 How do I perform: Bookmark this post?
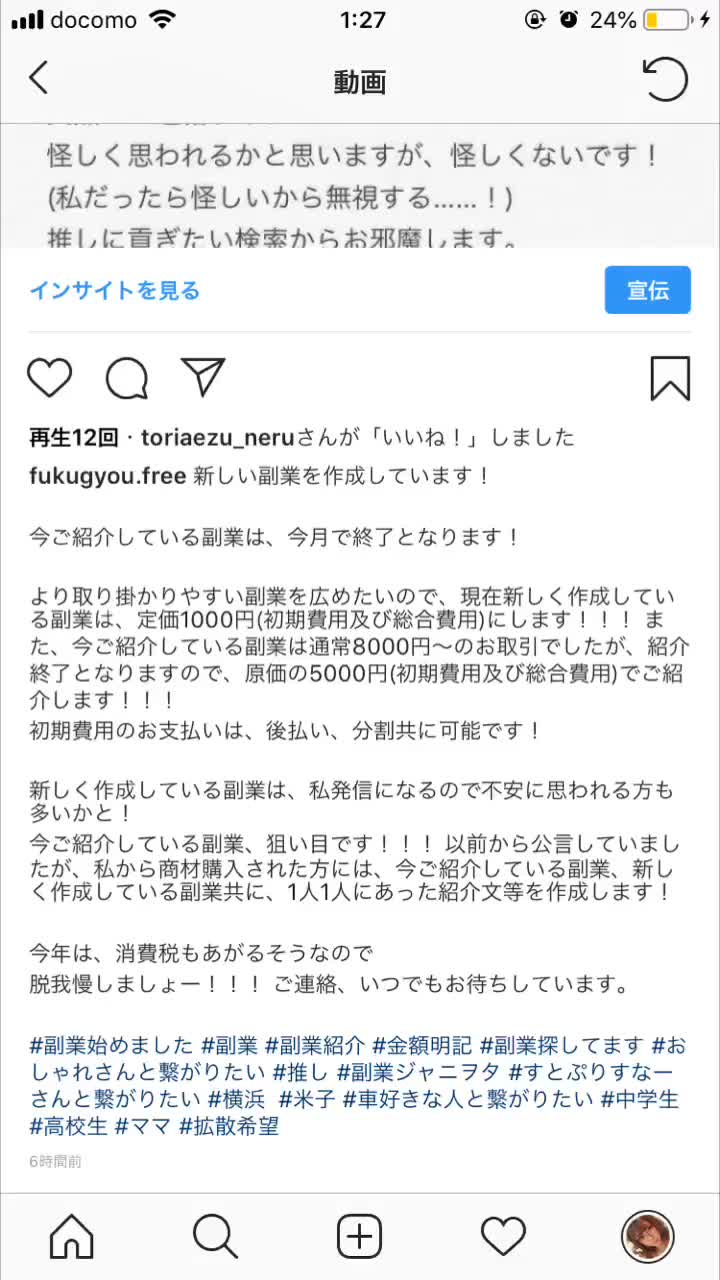669,378
